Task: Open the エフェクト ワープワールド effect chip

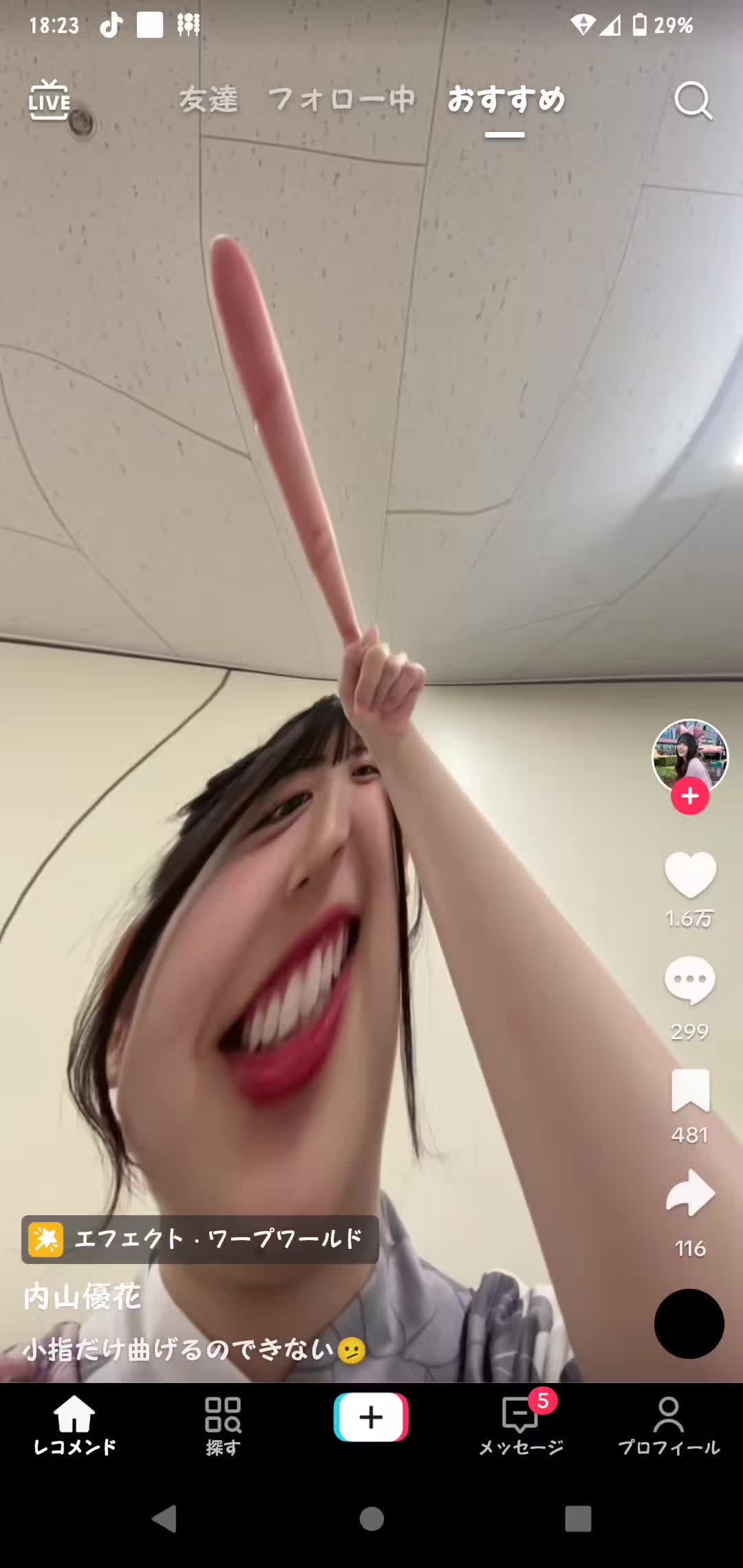Action: pyautogui.click(x=200, y=1239)
